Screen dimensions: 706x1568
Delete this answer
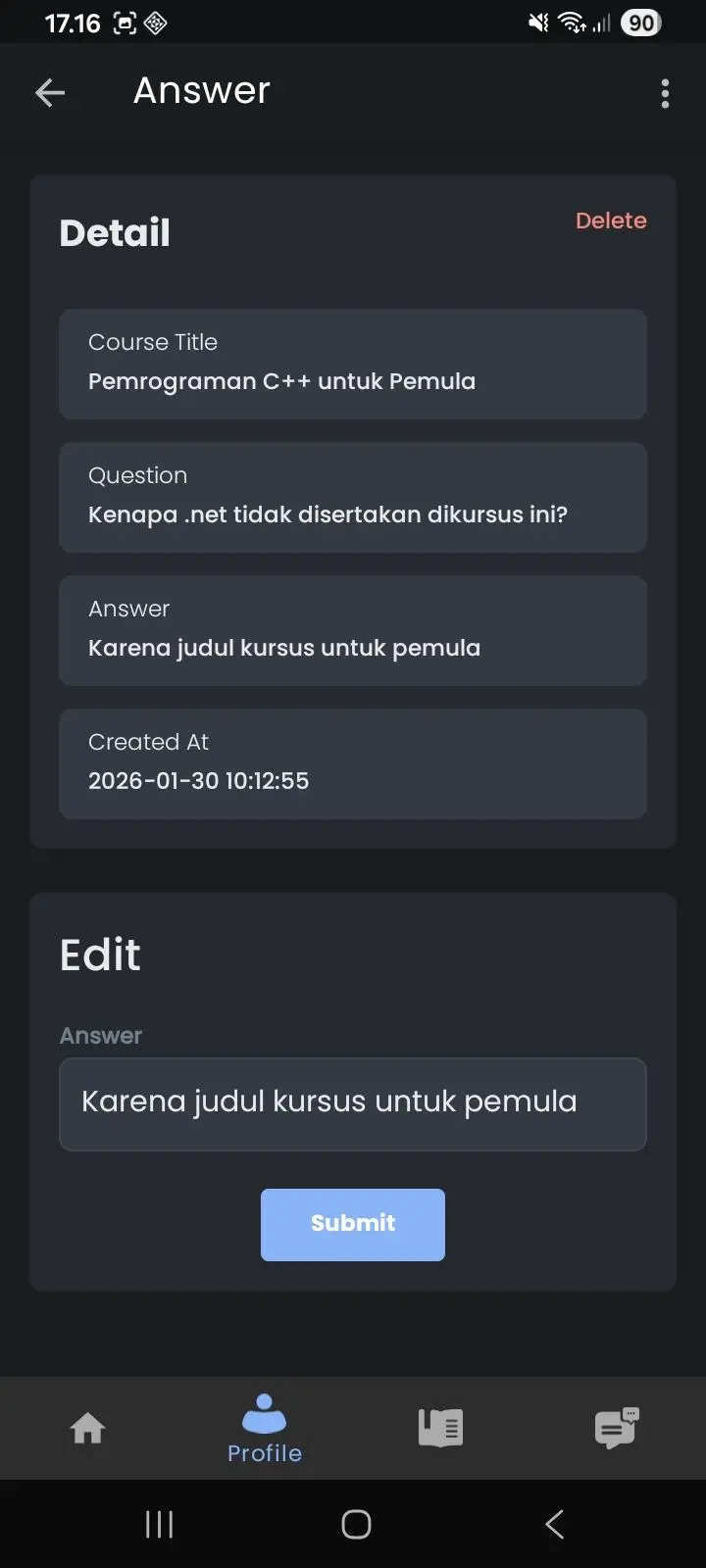coord(611,220)
